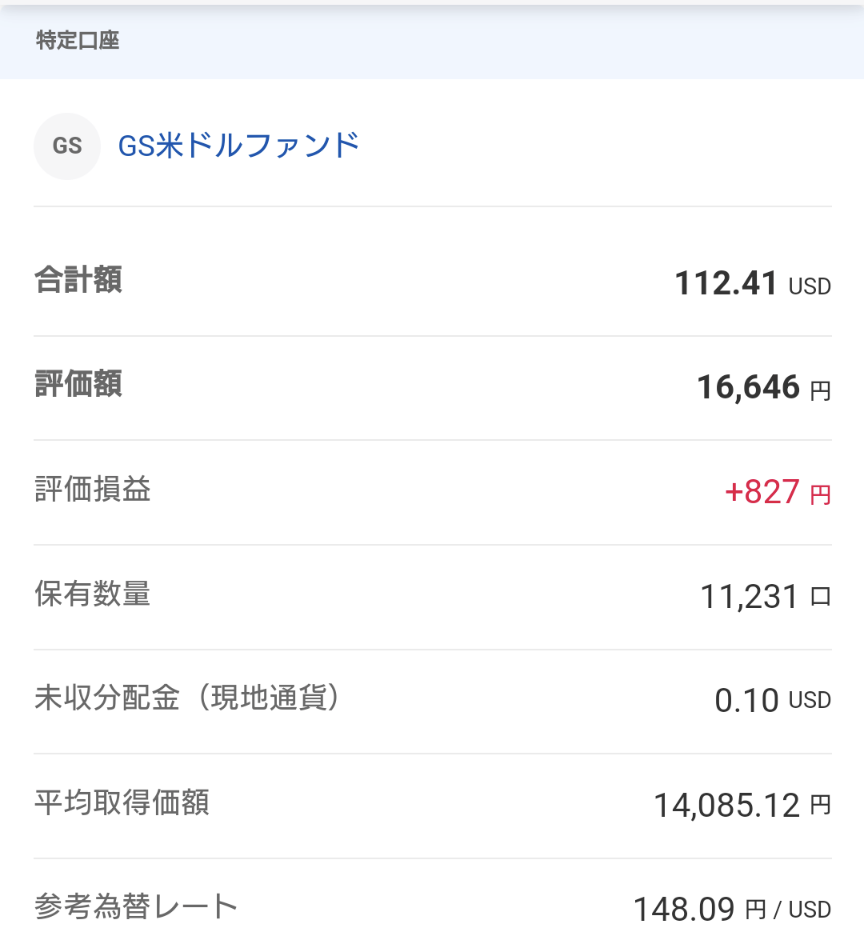Open the GS米ドルファンド fund link
Viewport: 864px width, 937px height.
pos(238,146)
